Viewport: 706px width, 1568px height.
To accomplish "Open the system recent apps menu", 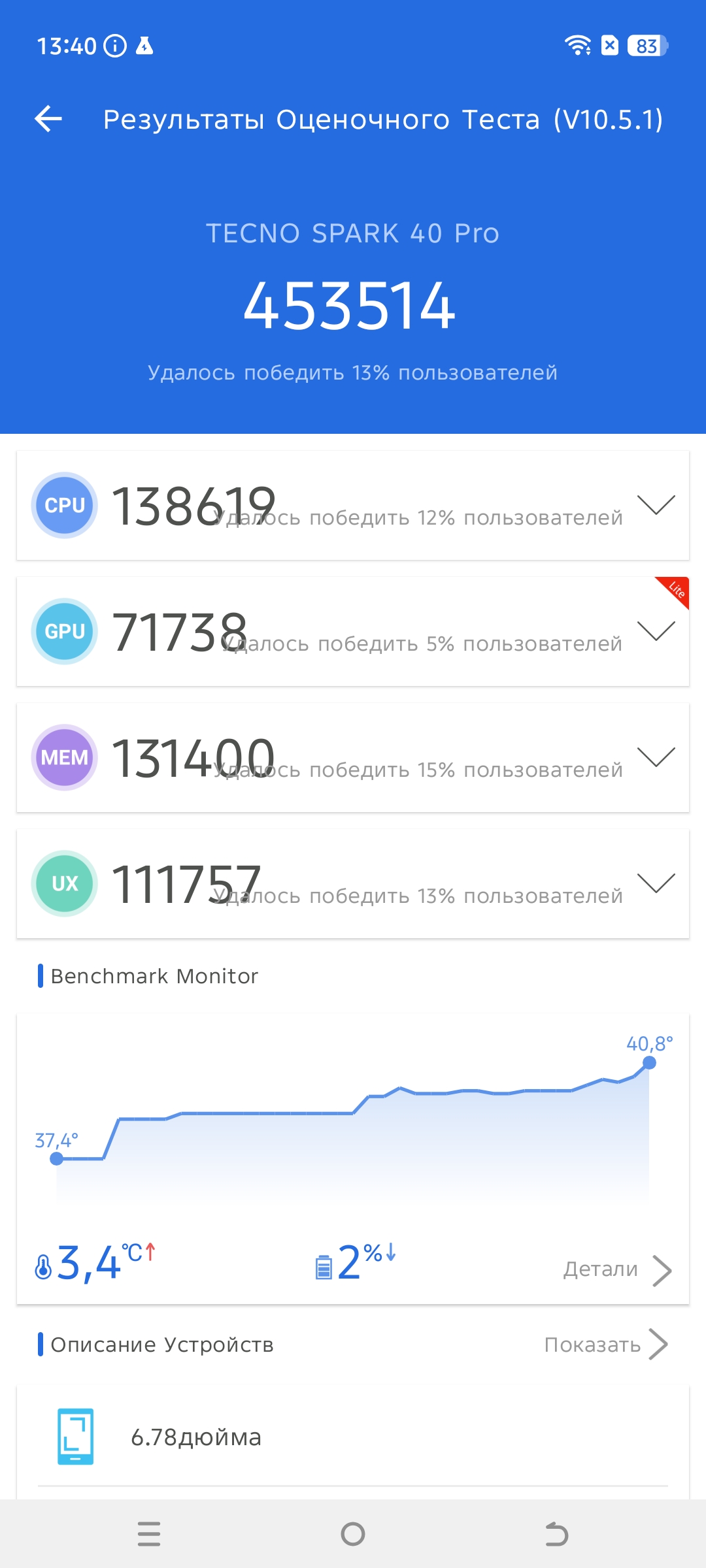I will click(149, 1533).
